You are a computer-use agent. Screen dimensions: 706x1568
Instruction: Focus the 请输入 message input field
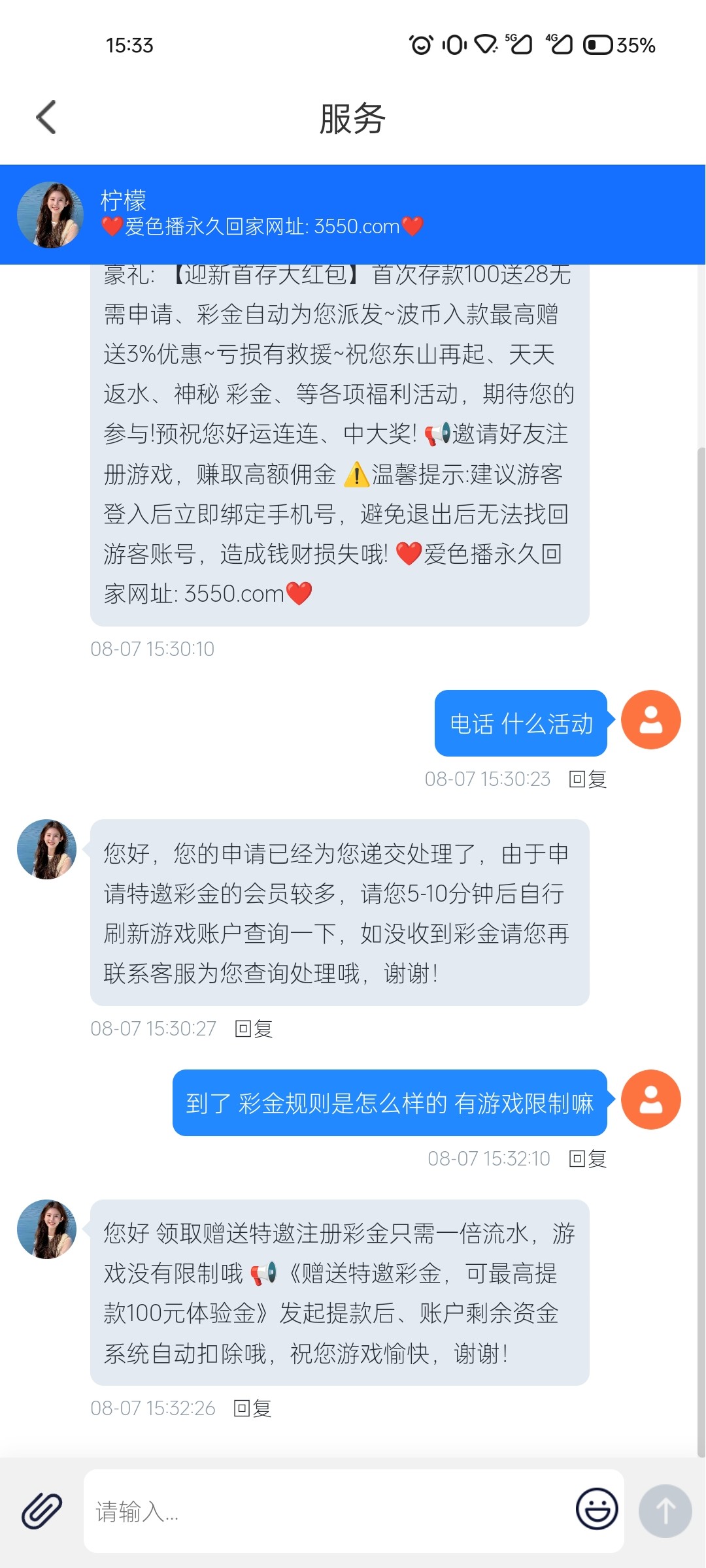pos(327,1511)
